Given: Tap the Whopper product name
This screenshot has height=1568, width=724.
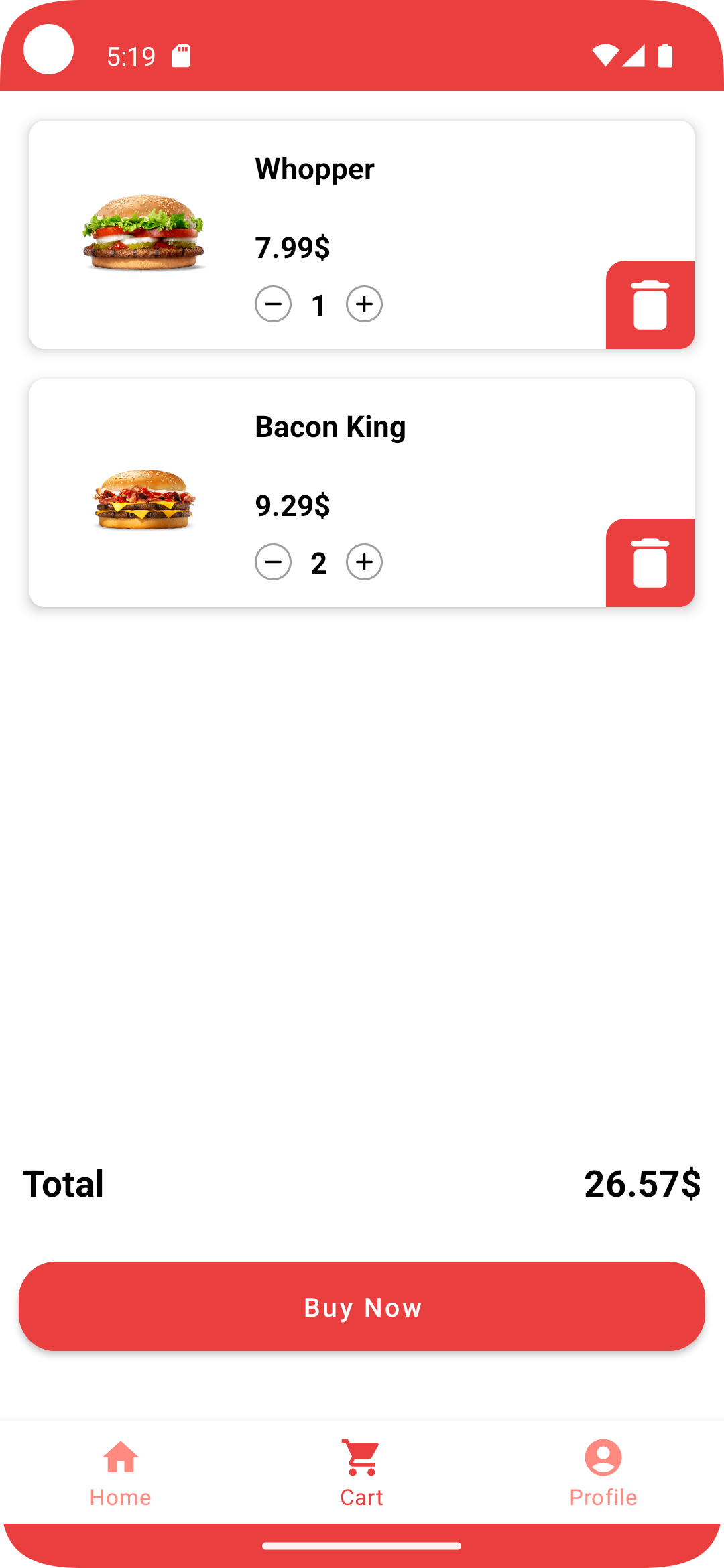Looking at the screenshot, I should click(314, 168).
